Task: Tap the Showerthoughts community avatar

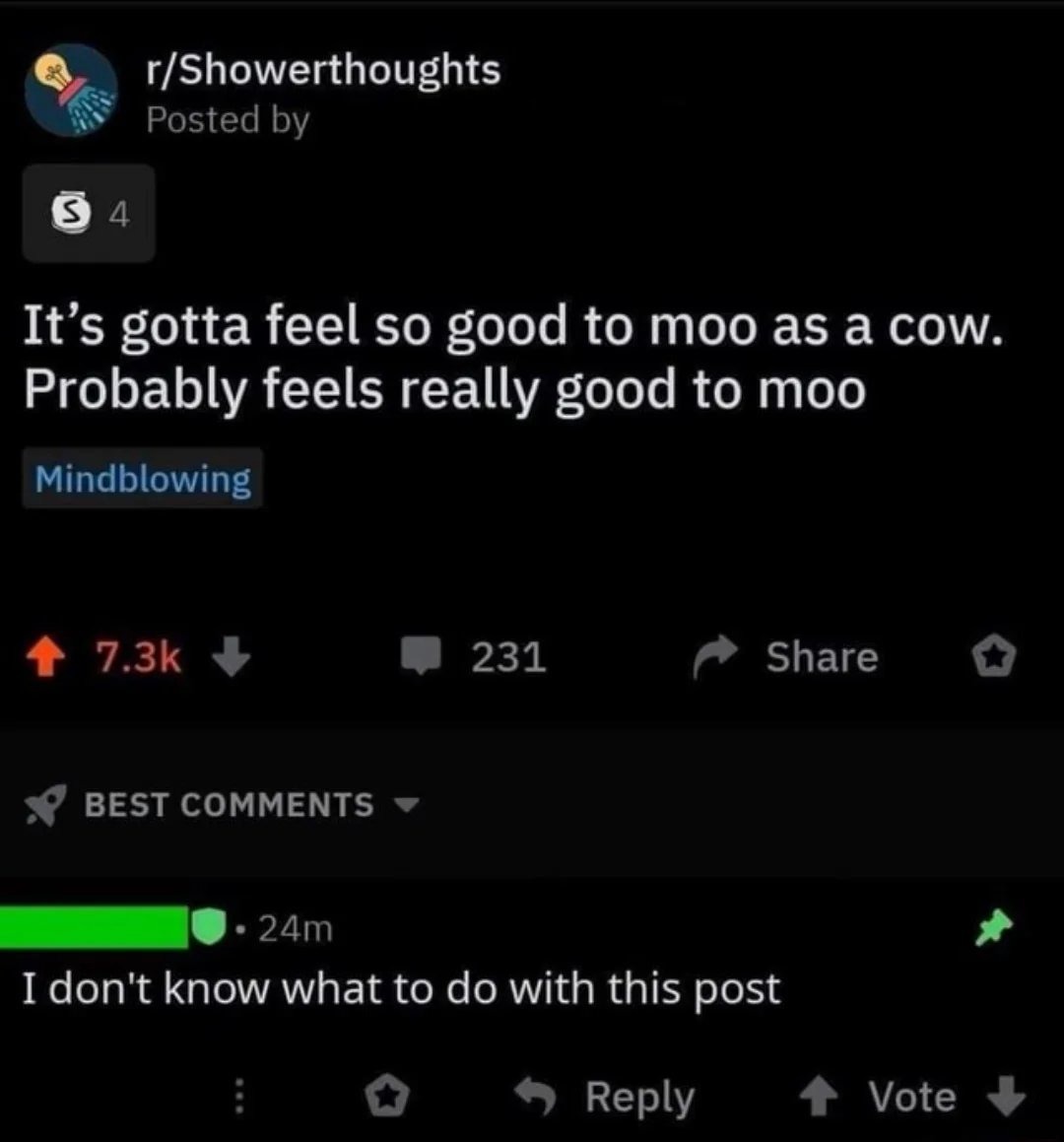Action: [x=71, y=91]
